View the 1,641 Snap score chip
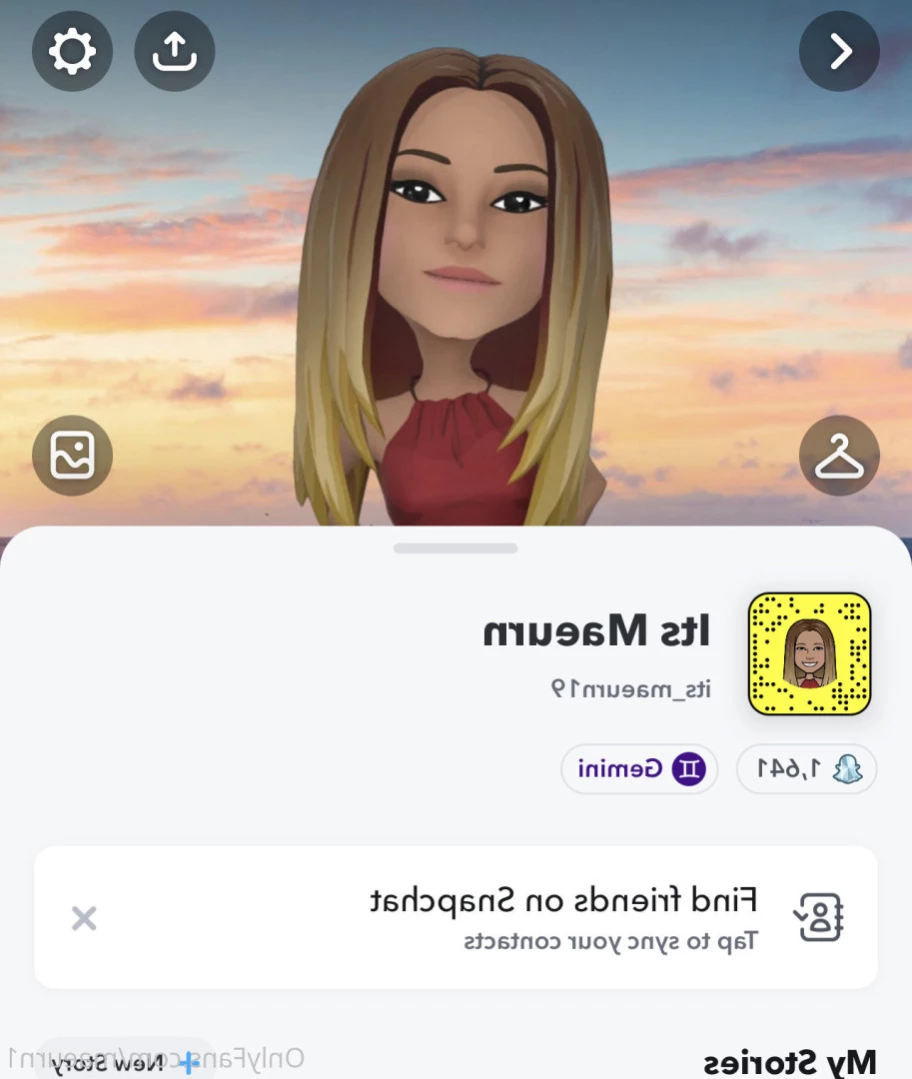This screenshot has width=912, height=1079. coord(806,769)
